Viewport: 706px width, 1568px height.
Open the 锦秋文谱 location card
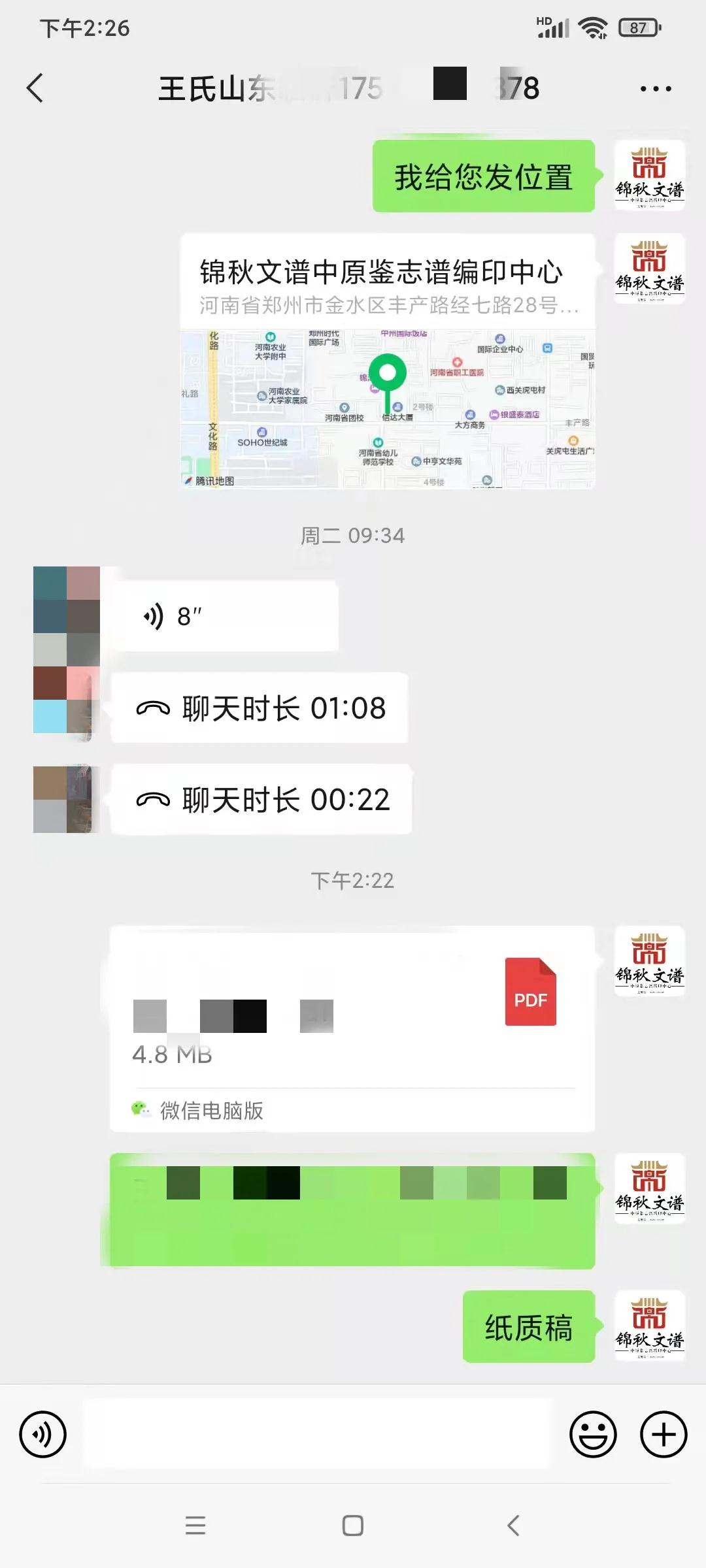coord(387,361)
